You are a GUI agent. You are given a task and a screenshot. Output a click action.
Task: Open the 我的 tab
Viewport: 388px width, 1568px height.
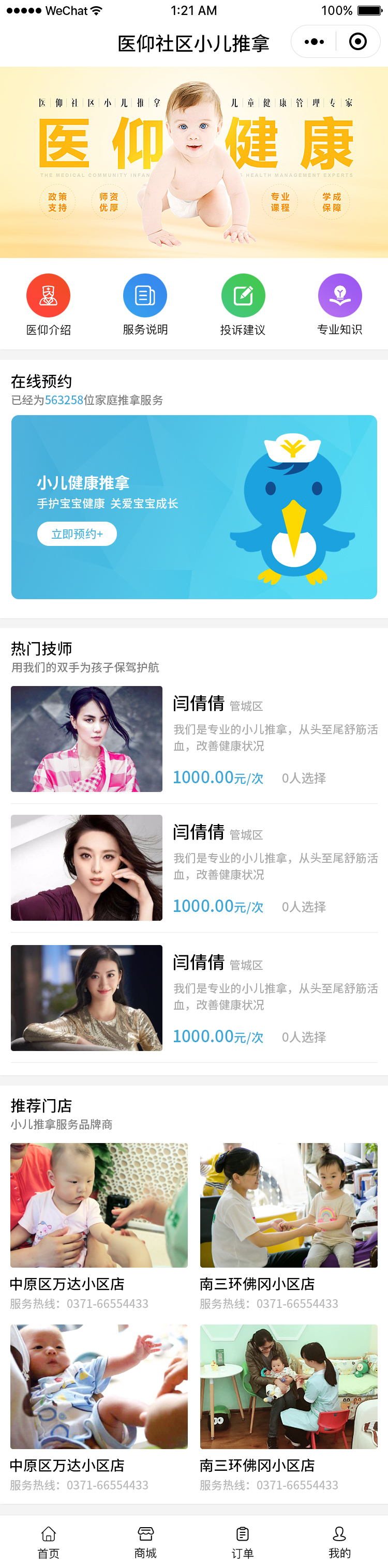[339, 1541]
